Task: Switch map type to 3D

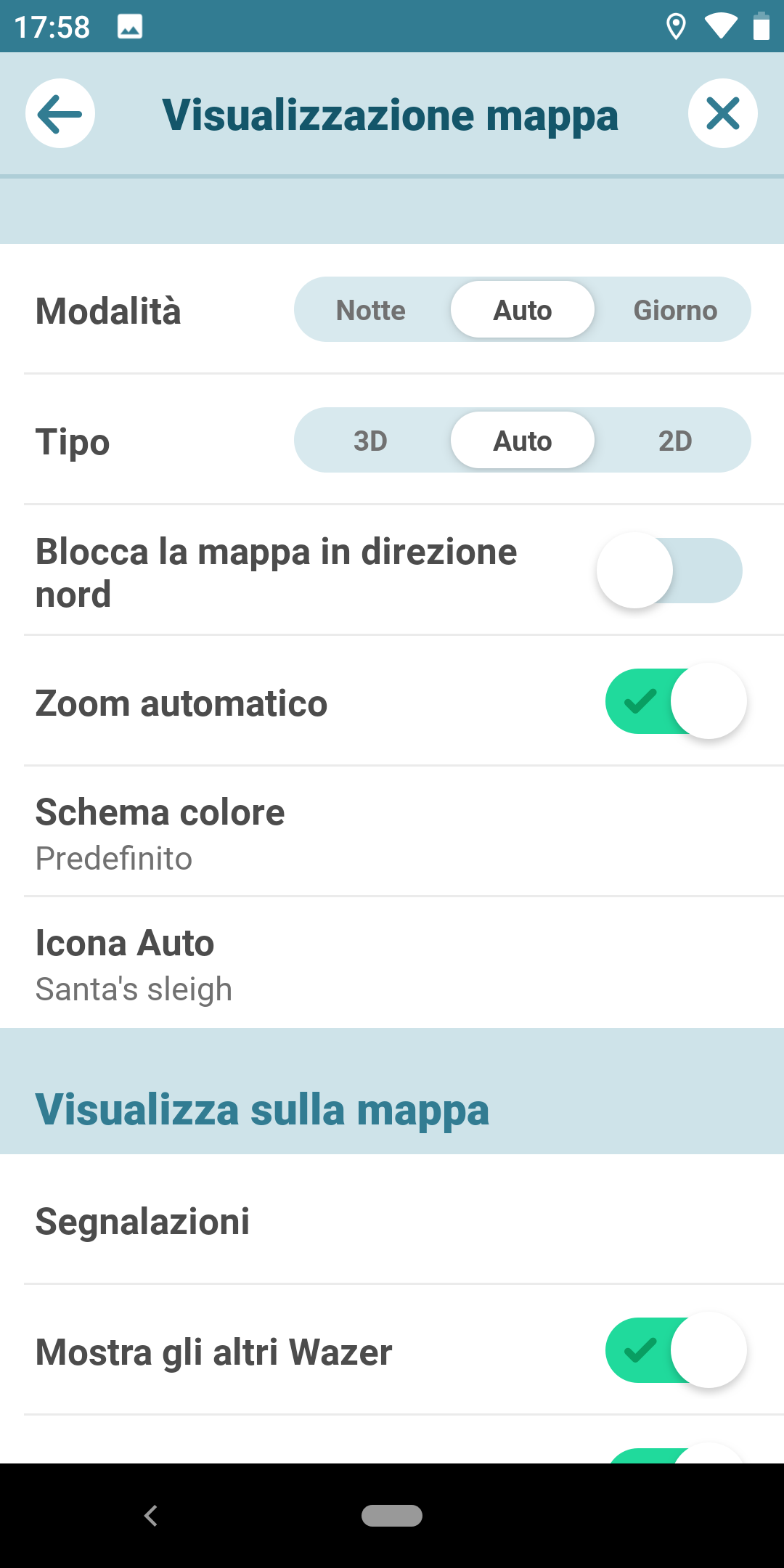Action: (x=371, y=441)
